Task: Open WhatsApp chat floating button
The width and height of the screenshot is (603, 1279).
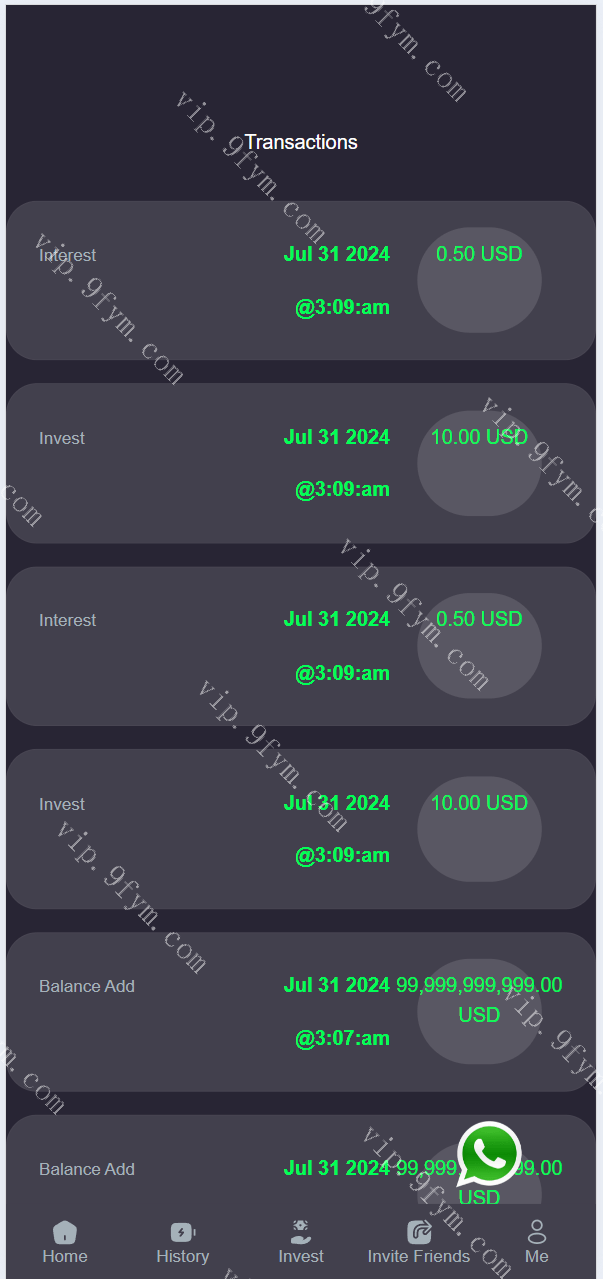Action: point(488,1155)
